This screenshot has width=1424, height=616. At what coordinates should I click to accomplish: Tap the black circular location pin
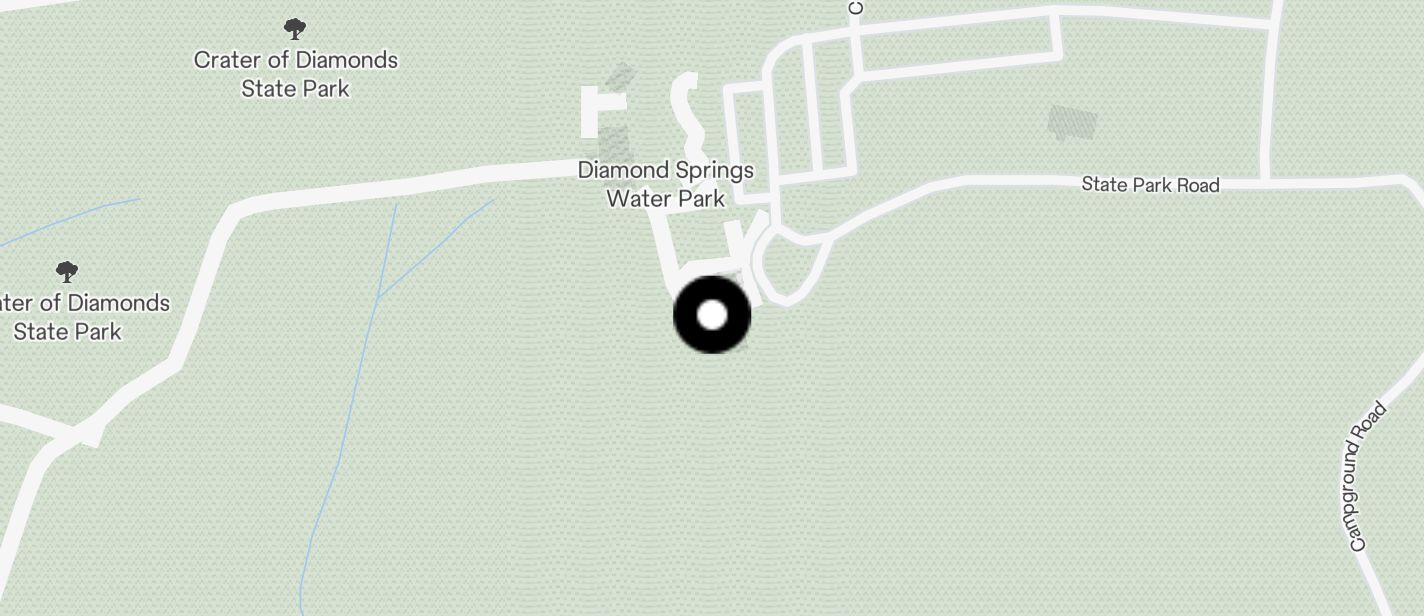tap(711, 315)
